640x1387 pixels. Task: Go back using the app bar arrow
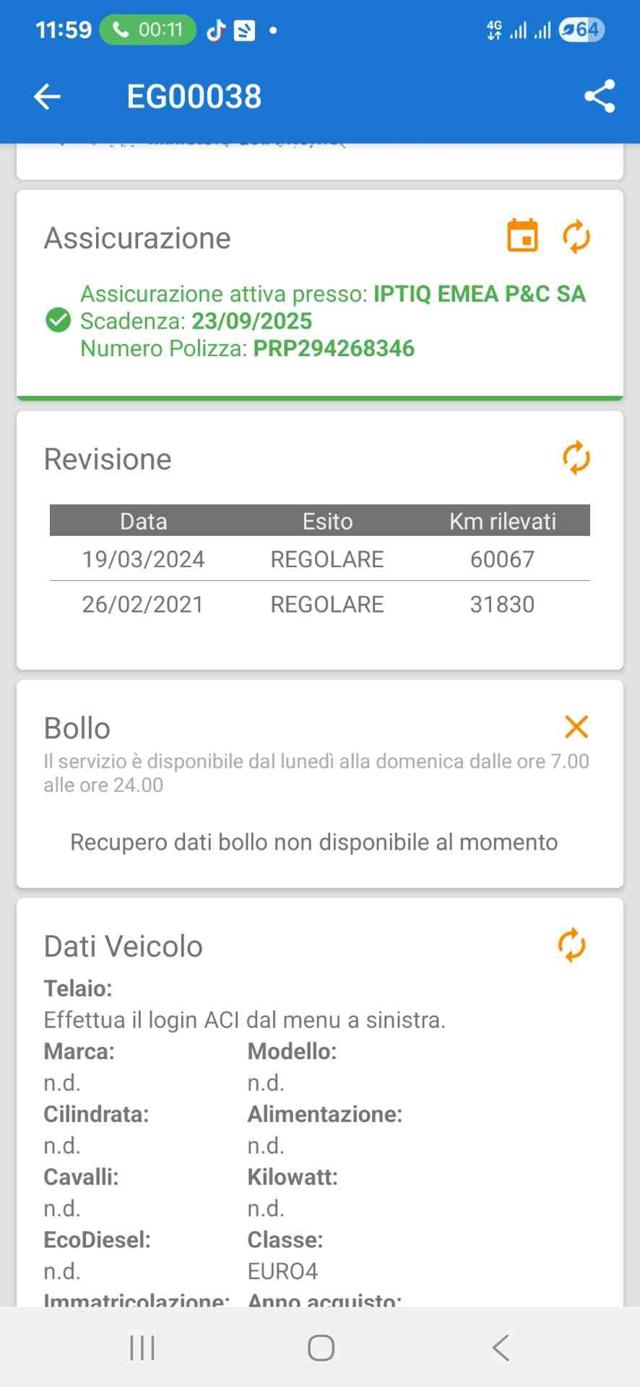[47, 96]
